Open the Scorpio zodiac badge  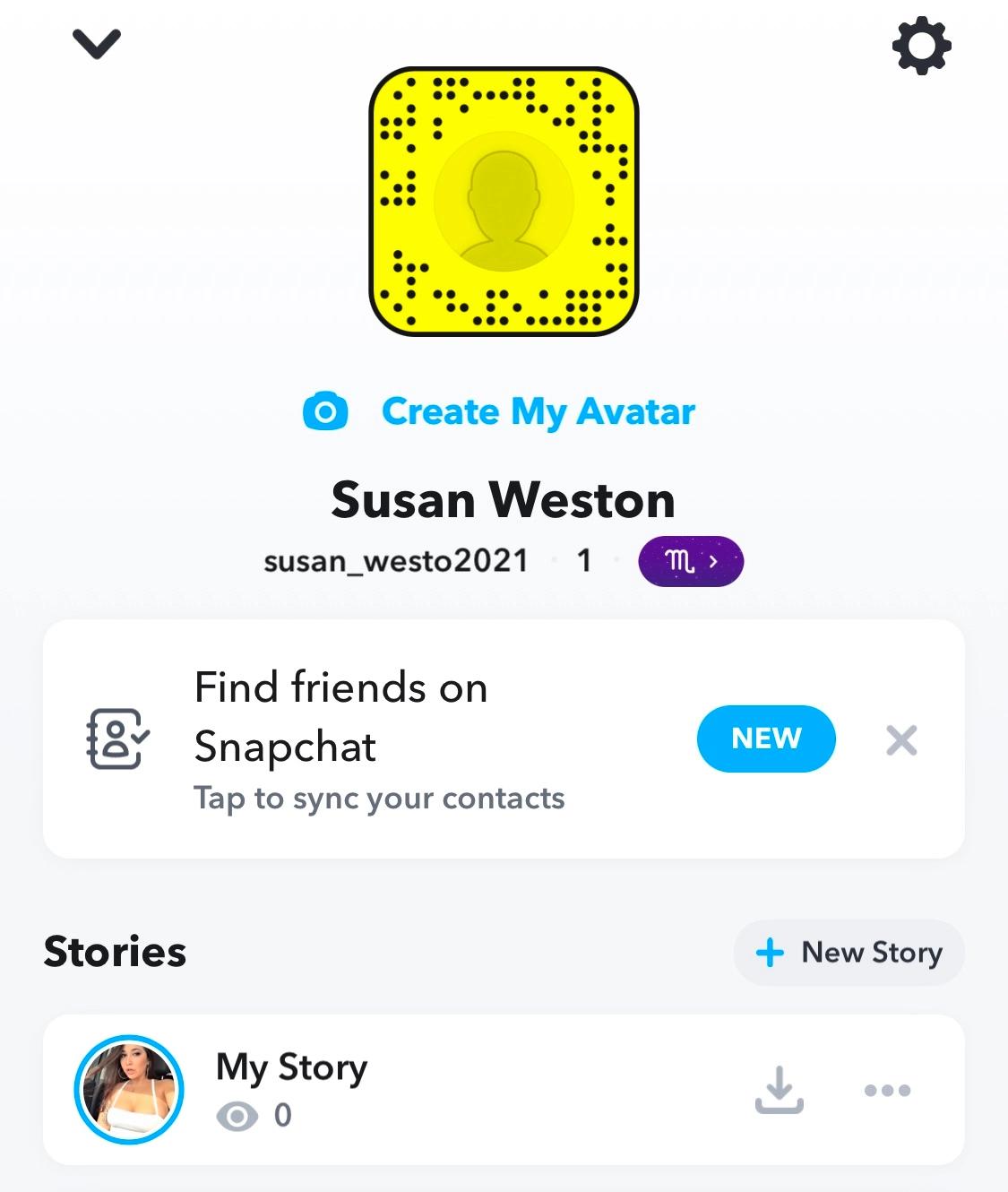point(690,562)
